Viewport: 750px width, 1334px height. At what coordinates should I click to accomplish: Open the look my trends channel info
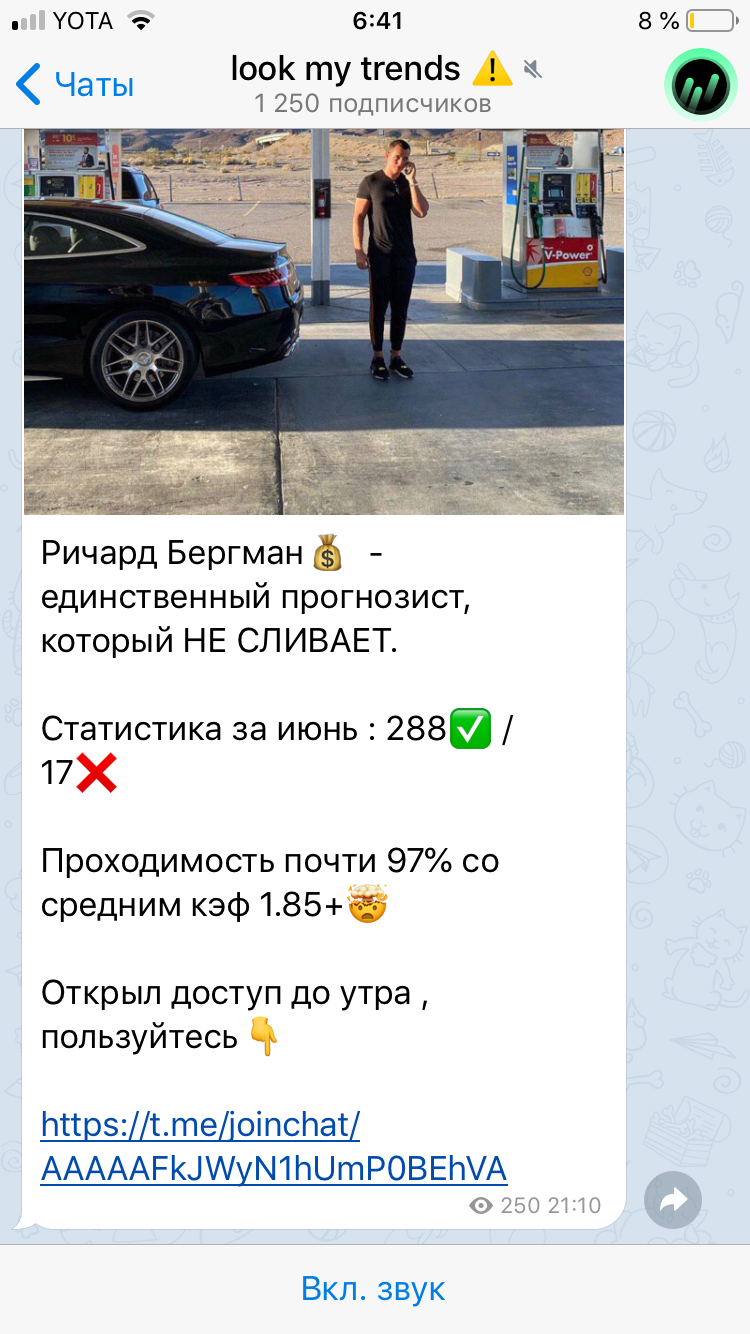[372, 85]
